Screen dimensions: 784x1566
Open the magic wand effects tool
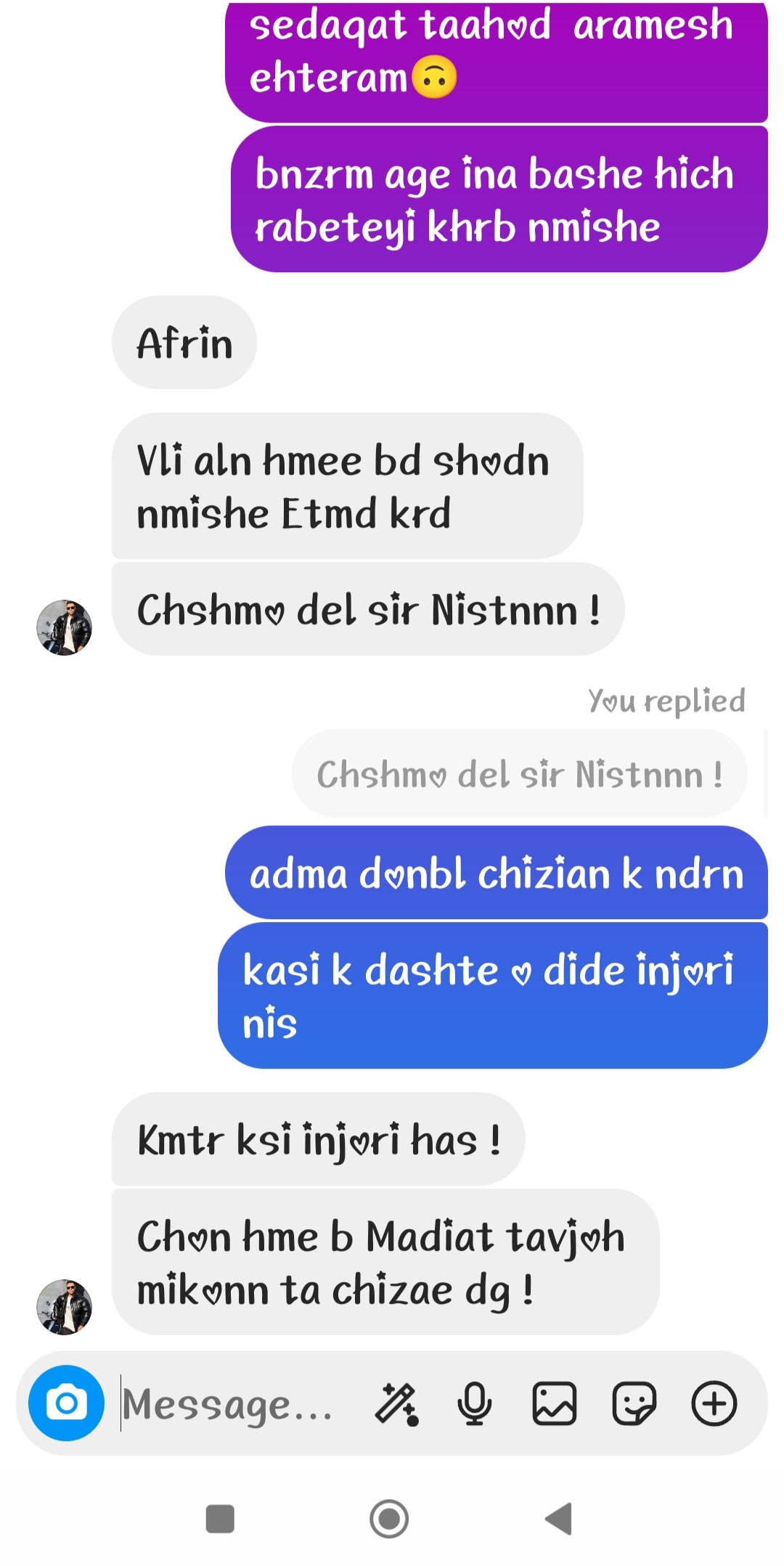click(396, 1404)
